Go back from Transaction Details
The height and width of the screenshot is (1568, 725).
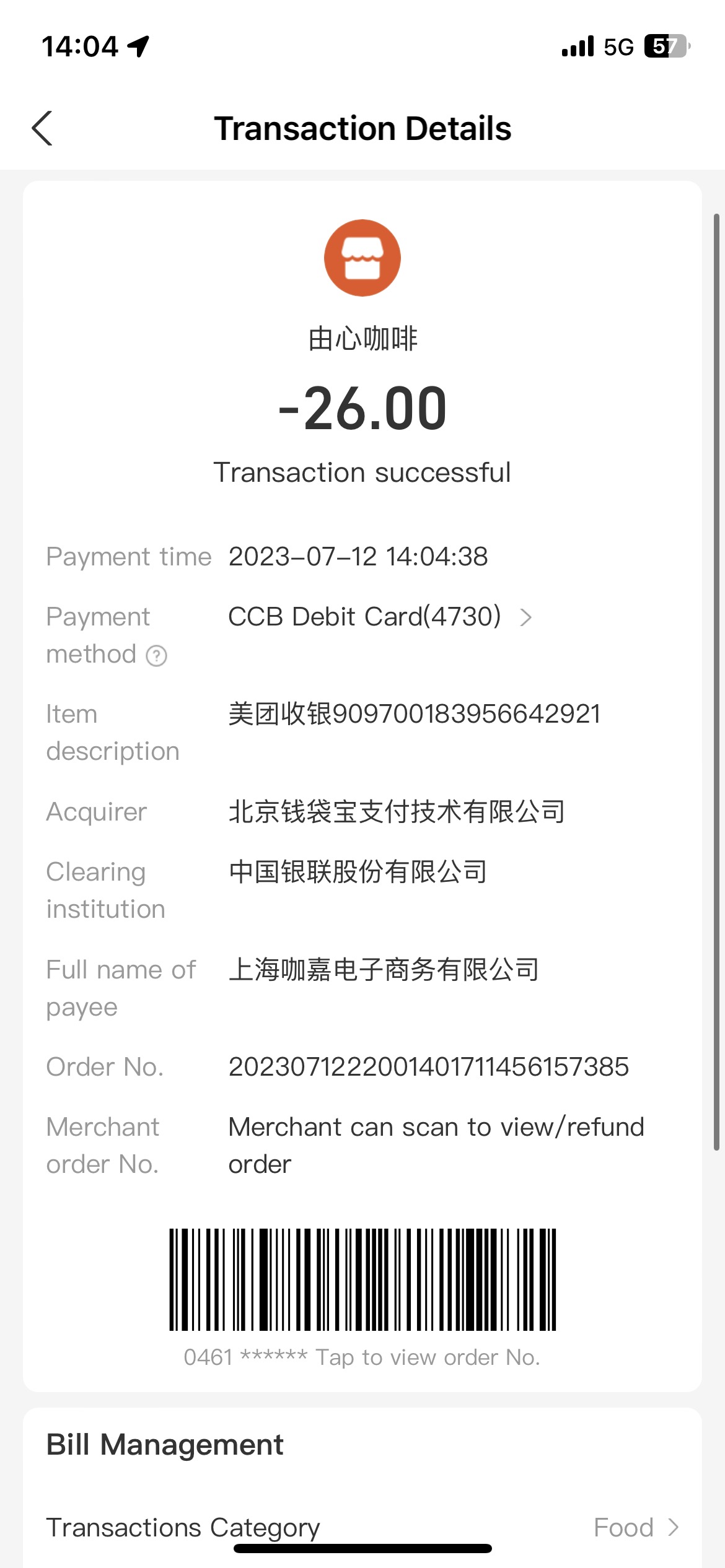click(42, 129)
